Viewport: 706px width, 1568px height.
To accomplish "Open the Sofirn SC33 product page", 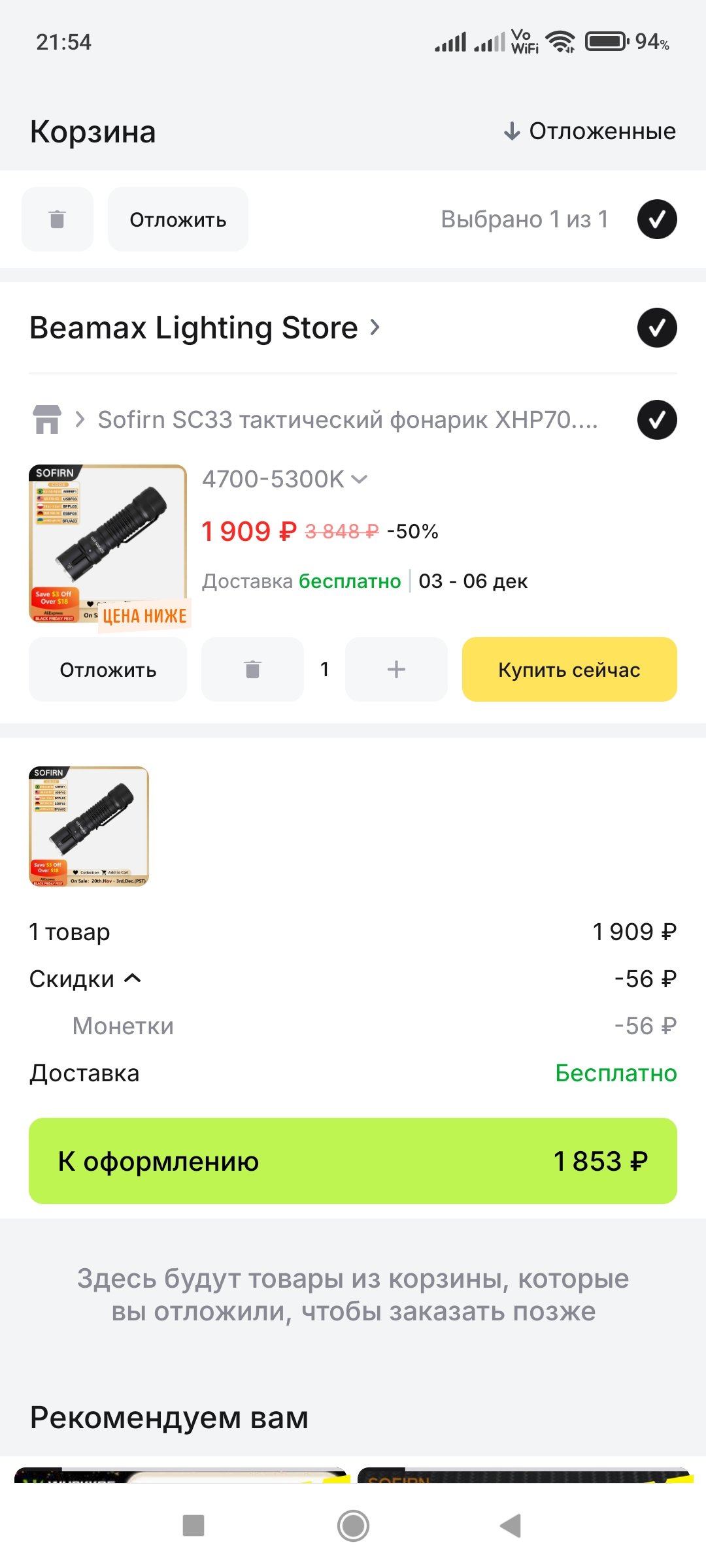I will point(346,419).
